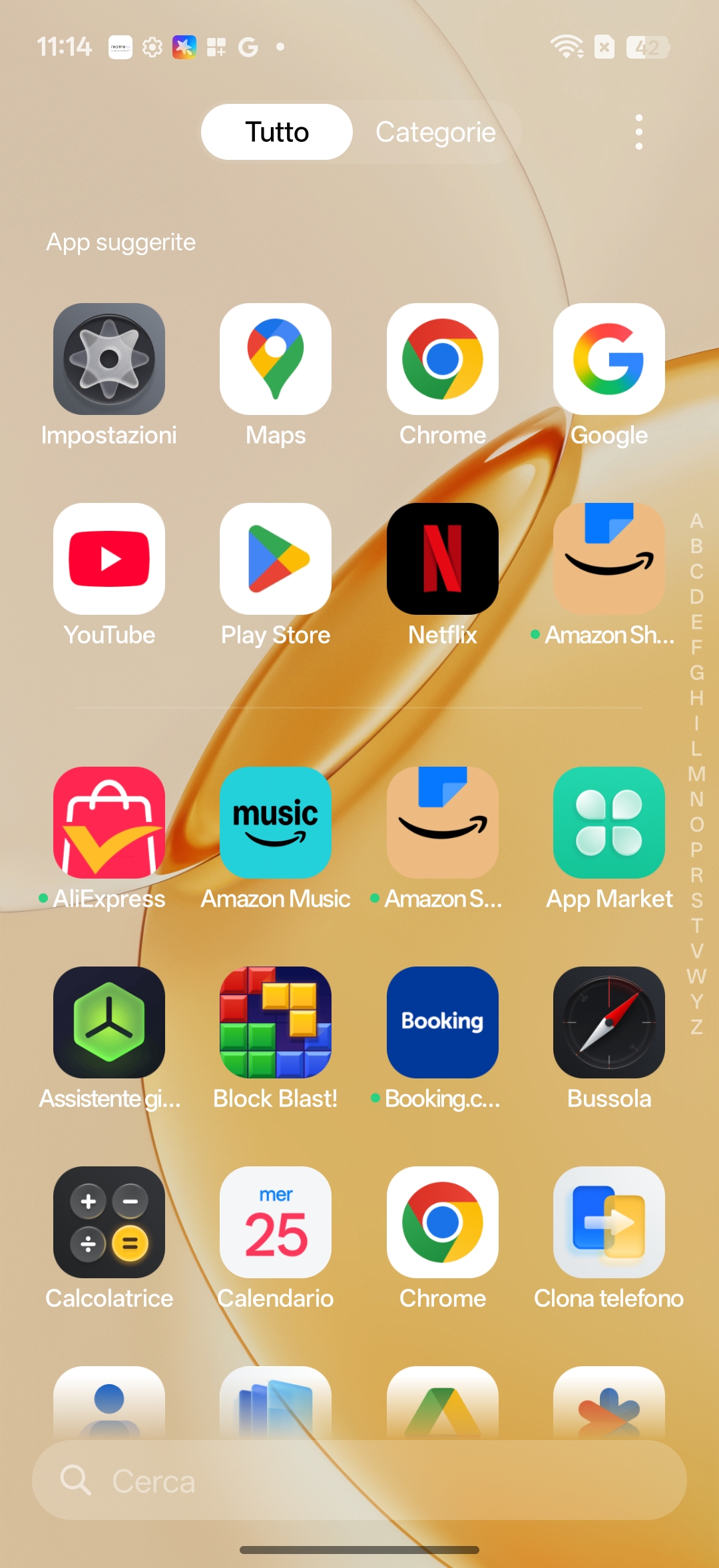719x1568 pixels.
Task: Open Amazon Music
Action: tap(276, 823)
